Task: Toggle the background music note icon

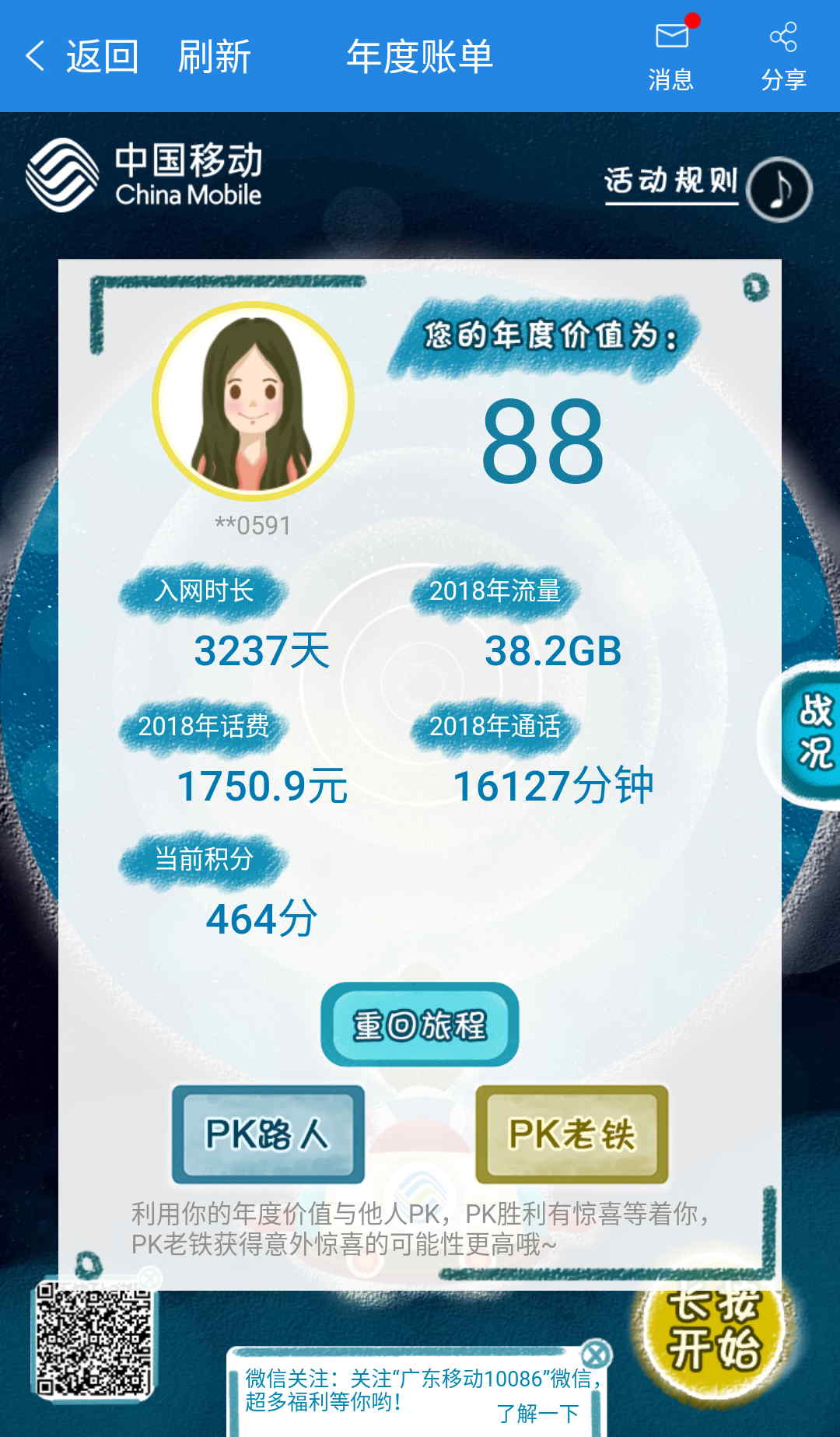Action: pos(779,189)
